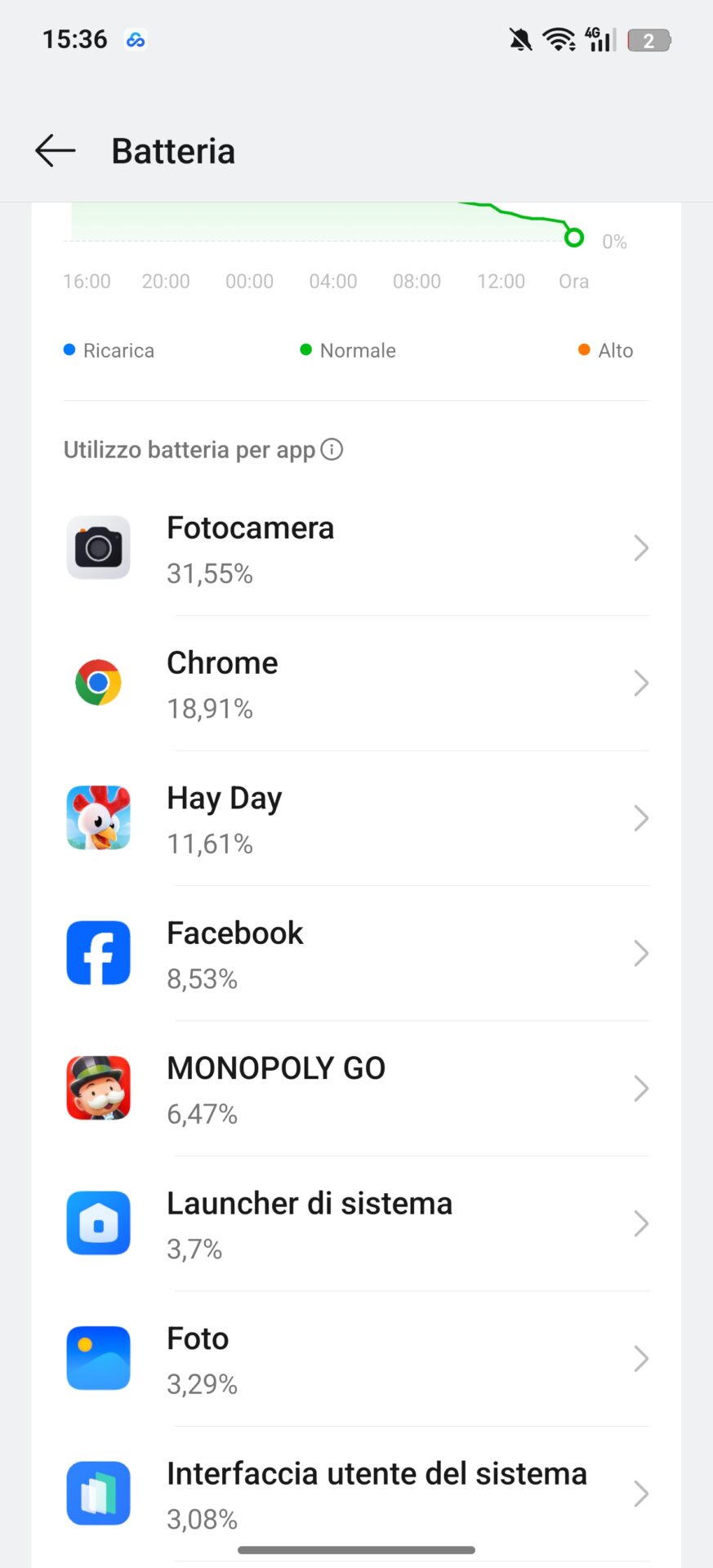Go back from the Batteria screen
The width and height of the screenshot is (713, 1568).
click(x=56, y=151)
